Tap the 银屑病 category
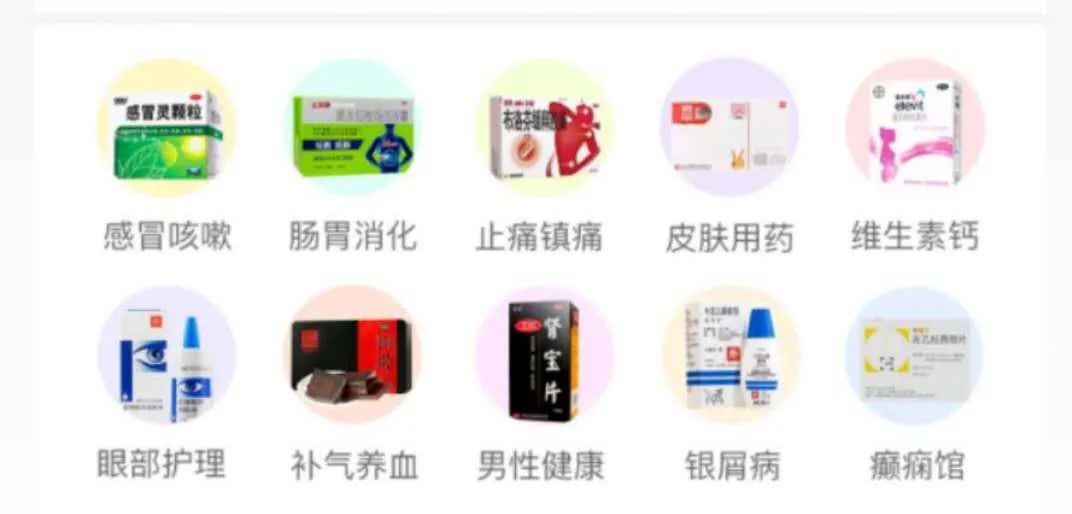The width and height of the screenshot is (1072, 514). pyautogui.click(x=730, y=356)
